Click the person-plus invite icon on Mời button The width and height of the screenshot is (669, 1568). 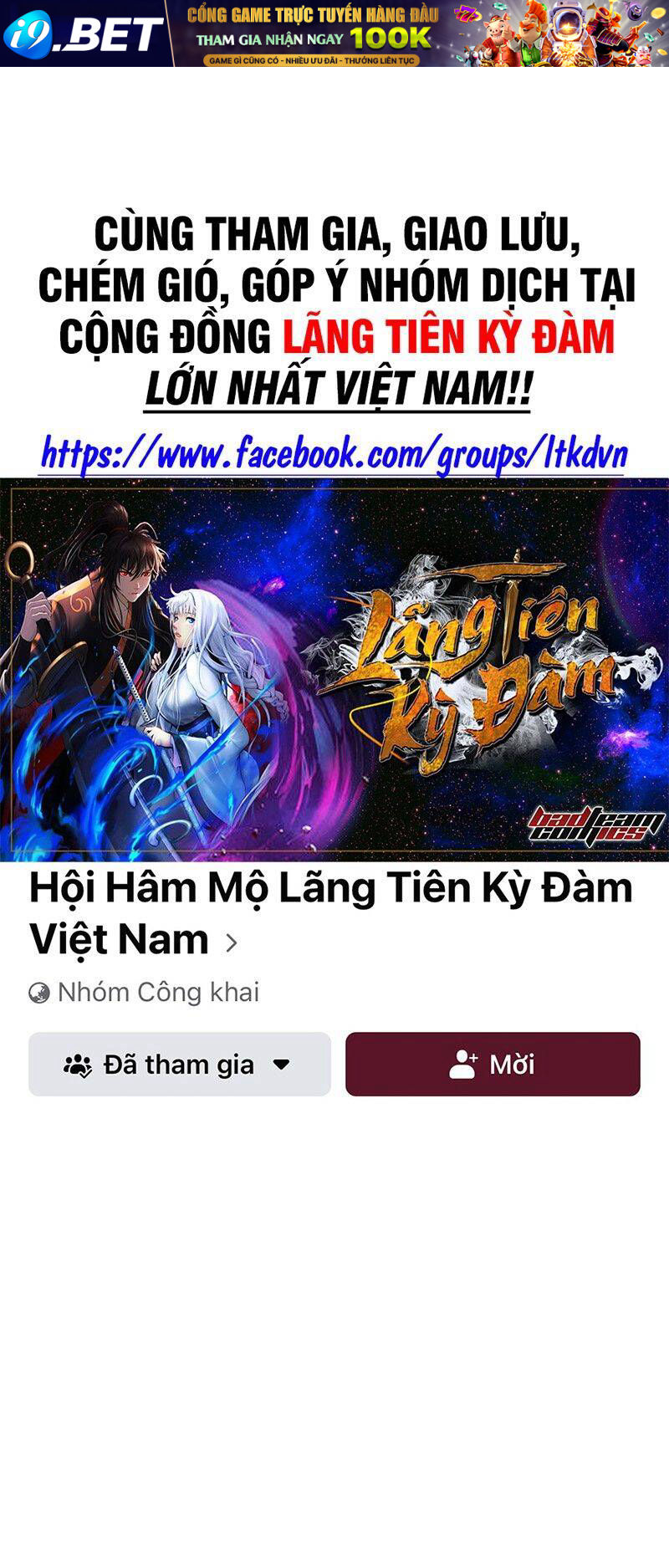(464, 1064)
